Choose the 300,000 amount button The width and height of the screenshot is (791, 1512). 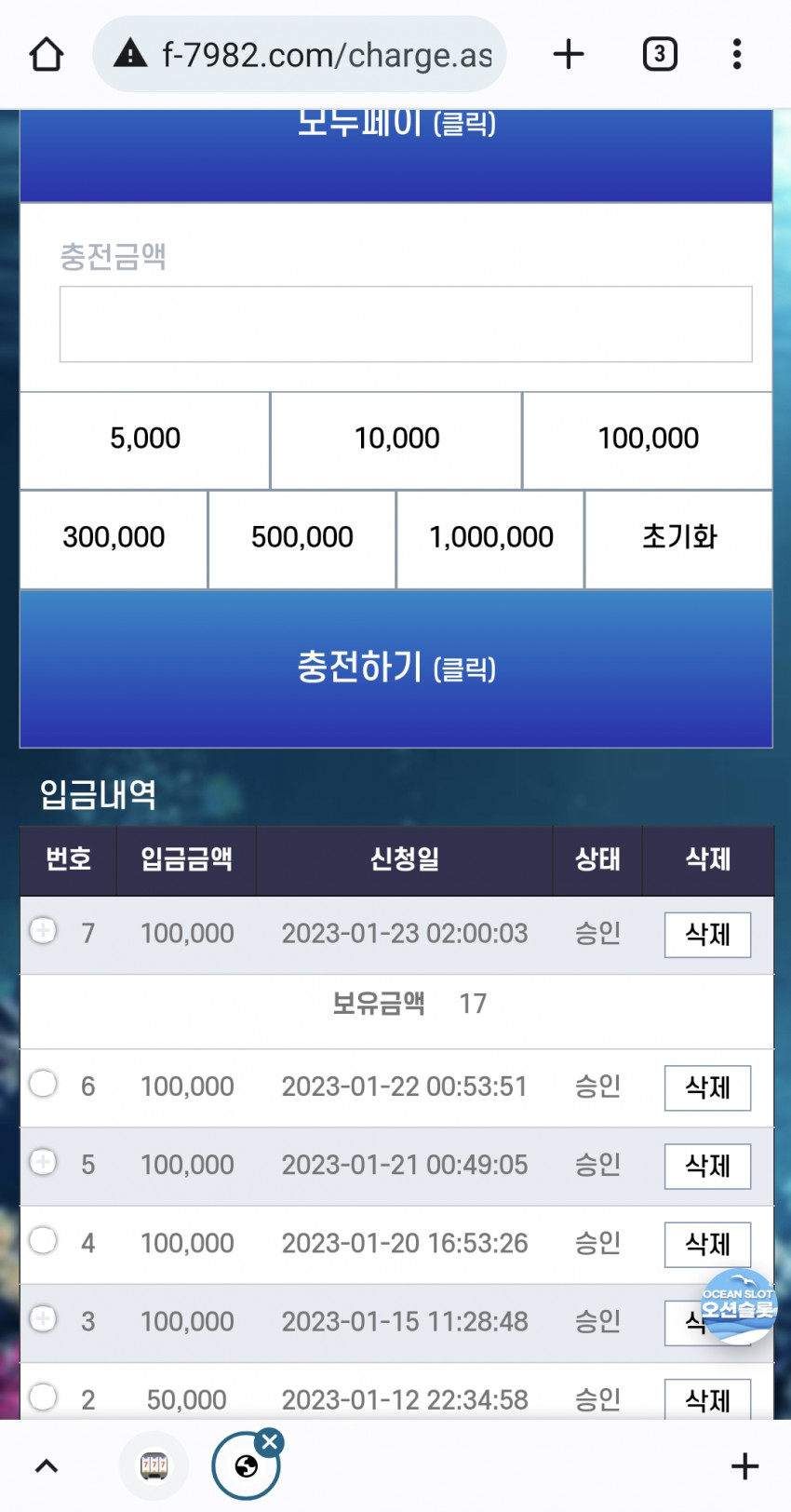(x=114, y=538)
